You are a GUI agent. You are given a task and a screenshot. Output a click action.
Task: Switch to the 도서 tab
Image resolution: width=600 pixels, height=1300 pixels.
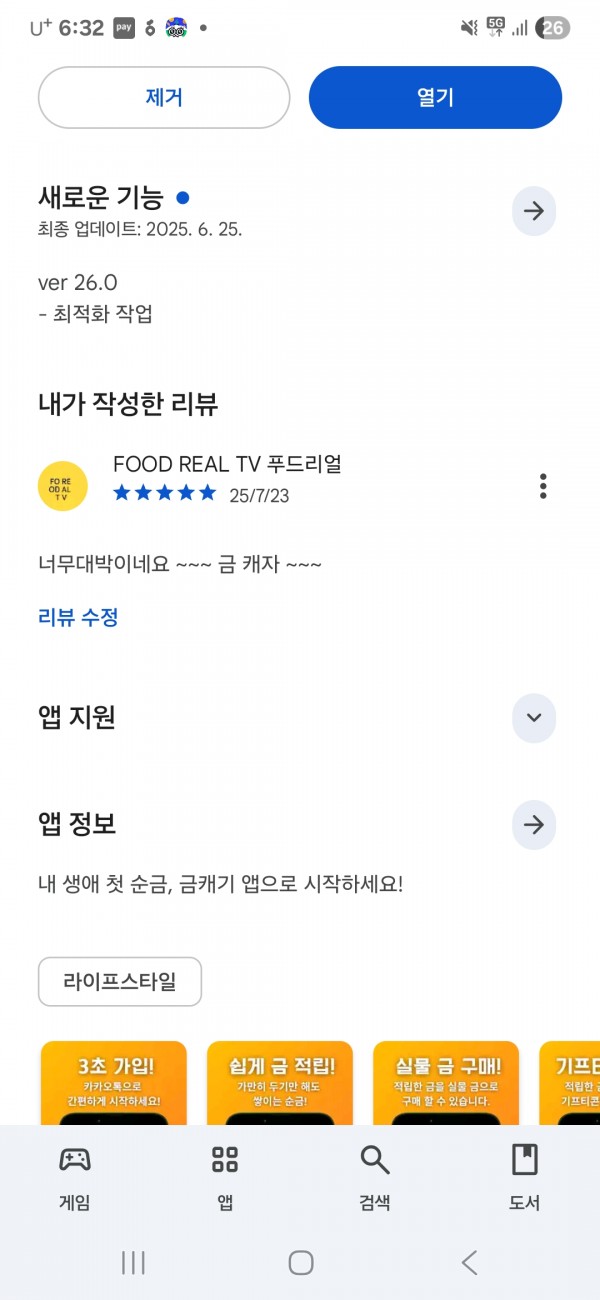pos(525,1178)
